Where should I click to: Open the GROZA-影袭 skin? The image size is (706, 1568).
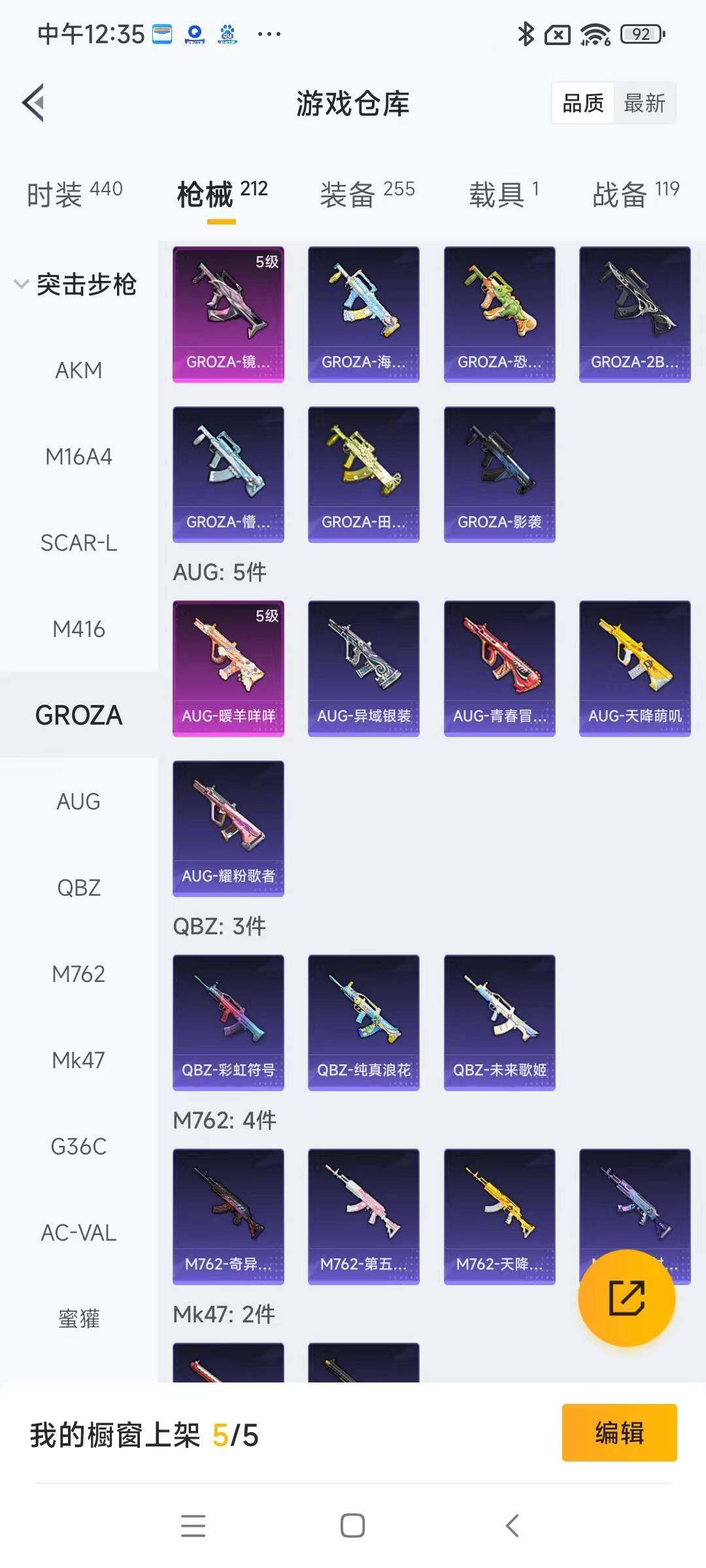coord(499,474)
